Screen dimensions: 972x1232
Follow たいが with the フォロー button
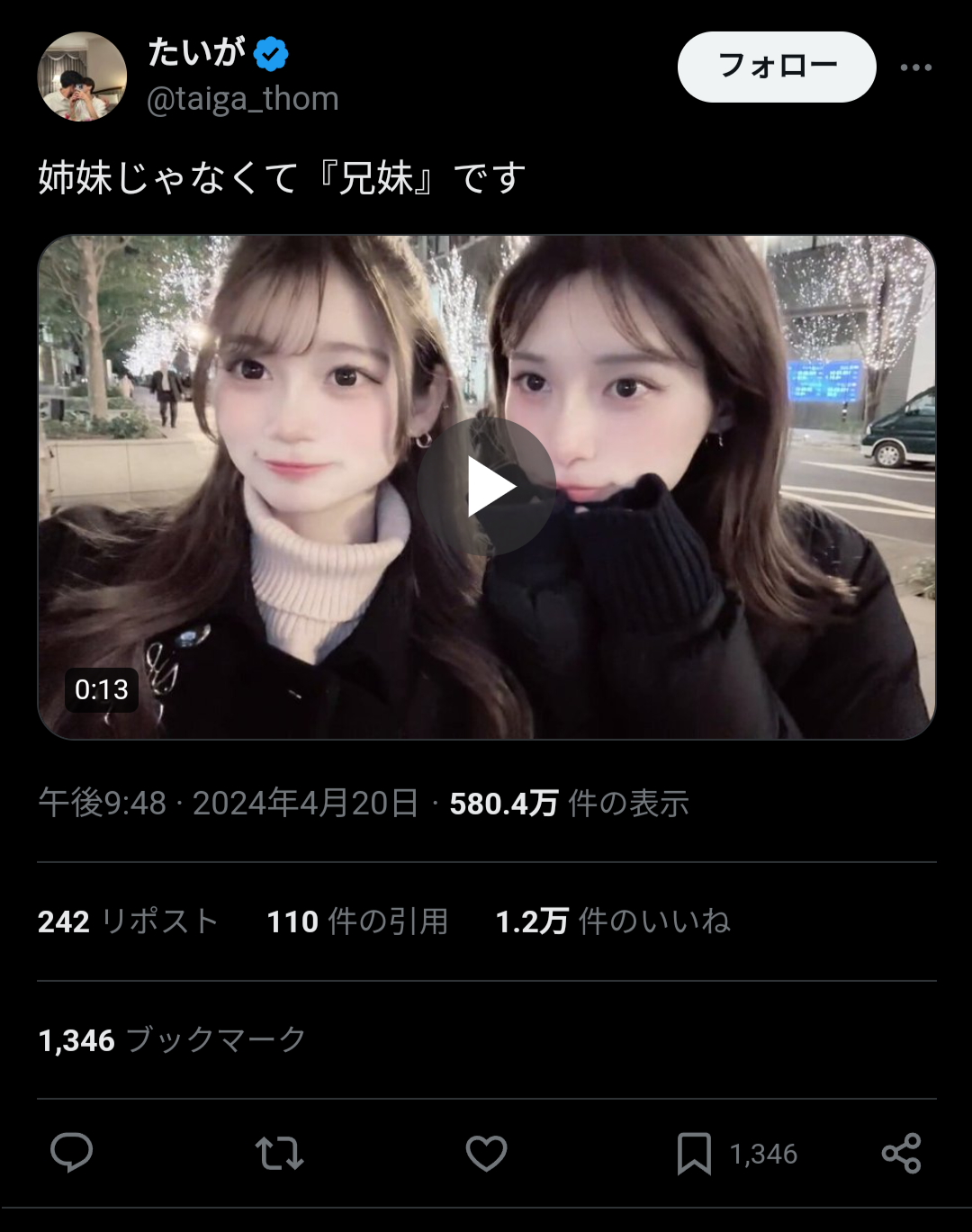[777, 67]
